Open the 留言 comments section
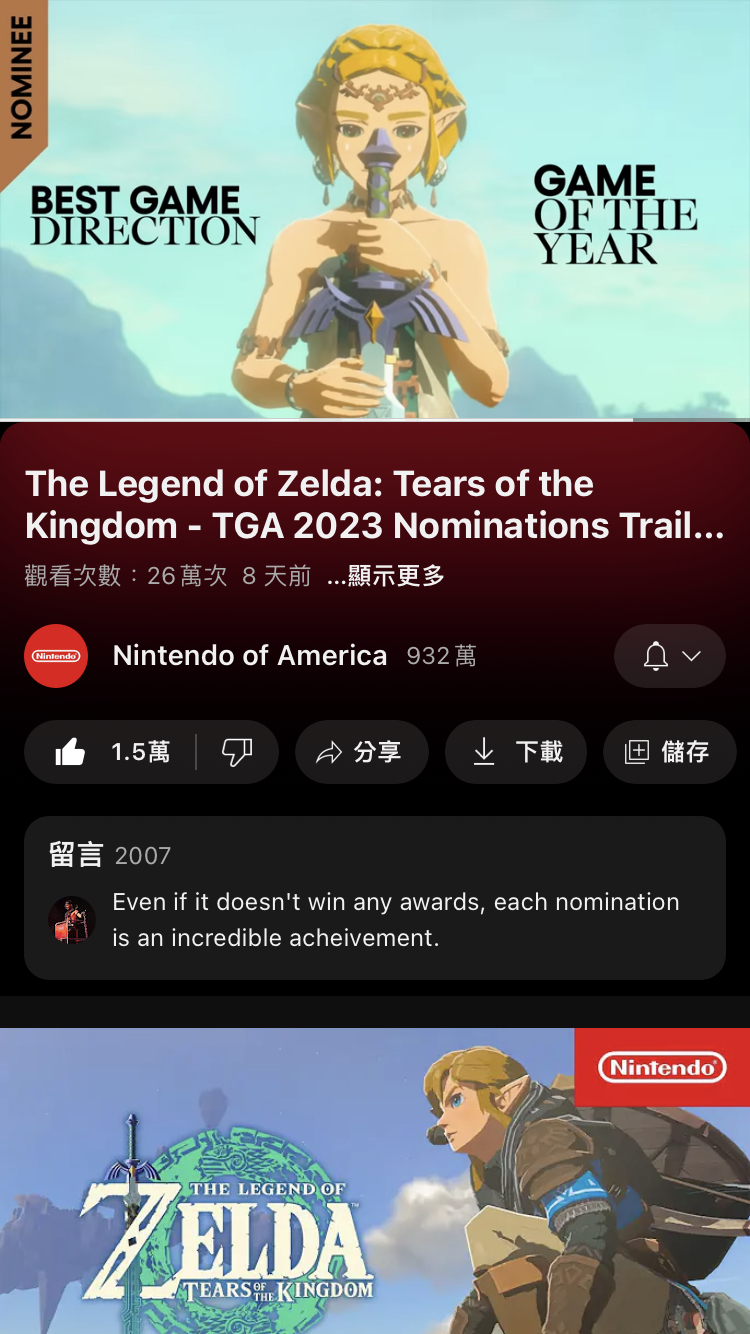 click(375, 898)
